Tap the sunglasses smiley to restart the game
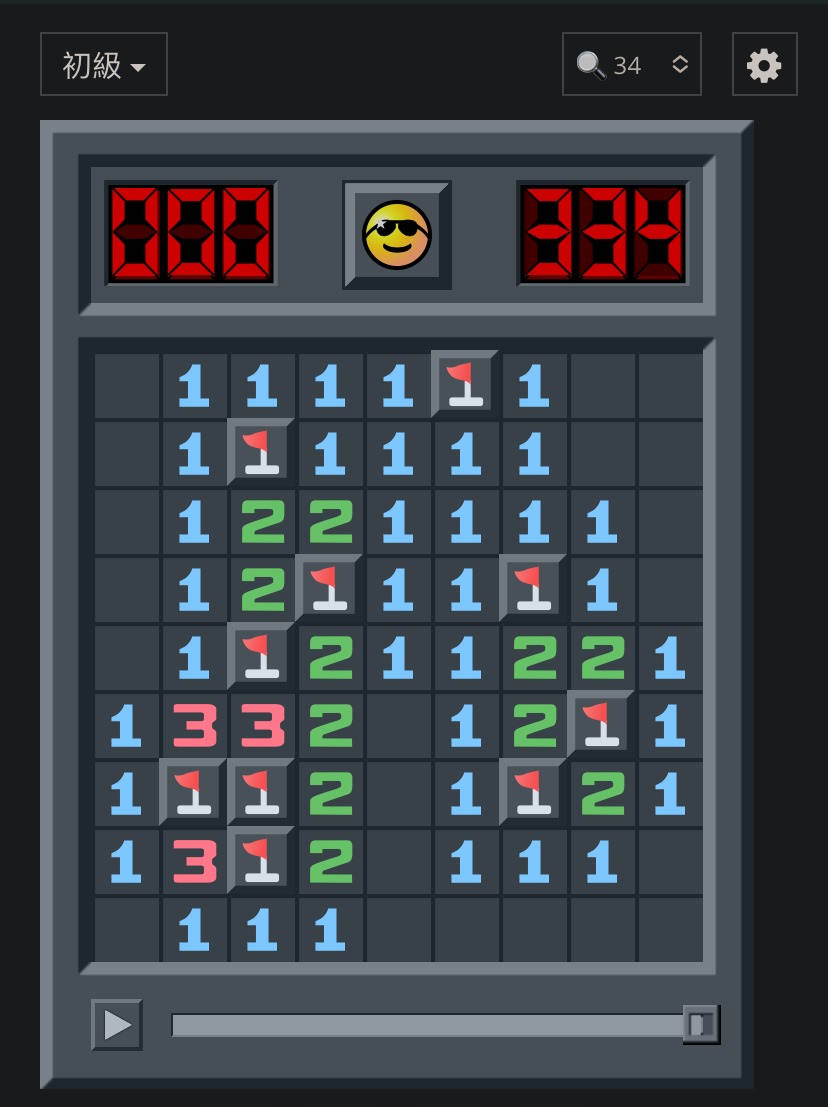The height and width of the screenshot is (1107, 828). coord(397,235)
